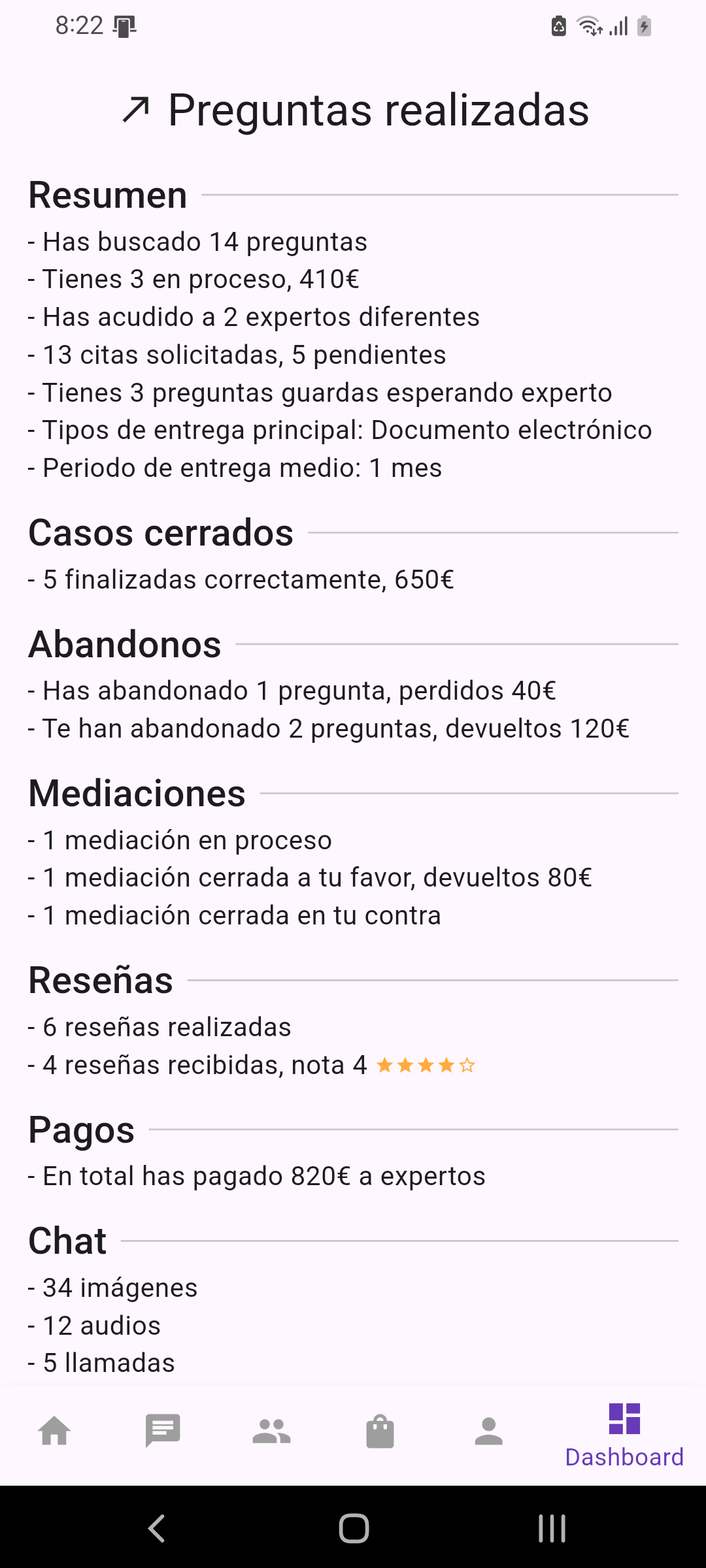Open the chat messages tab
706x1568 pixels.
[163, 1431]
